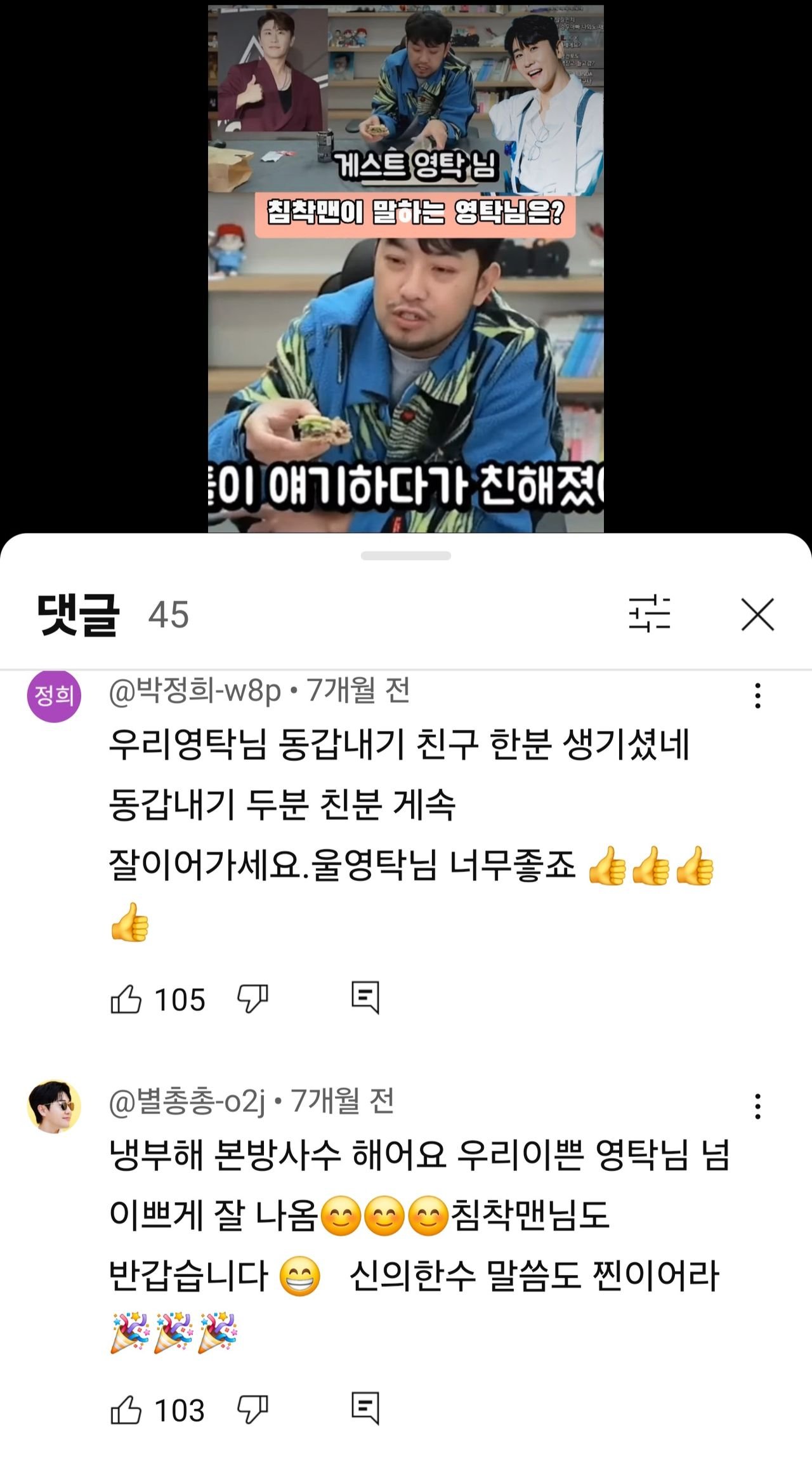Viewport: 812px width, 1480px height.
Task: Open 박정희-w8p's profile avatar
Action: [54, 696]
